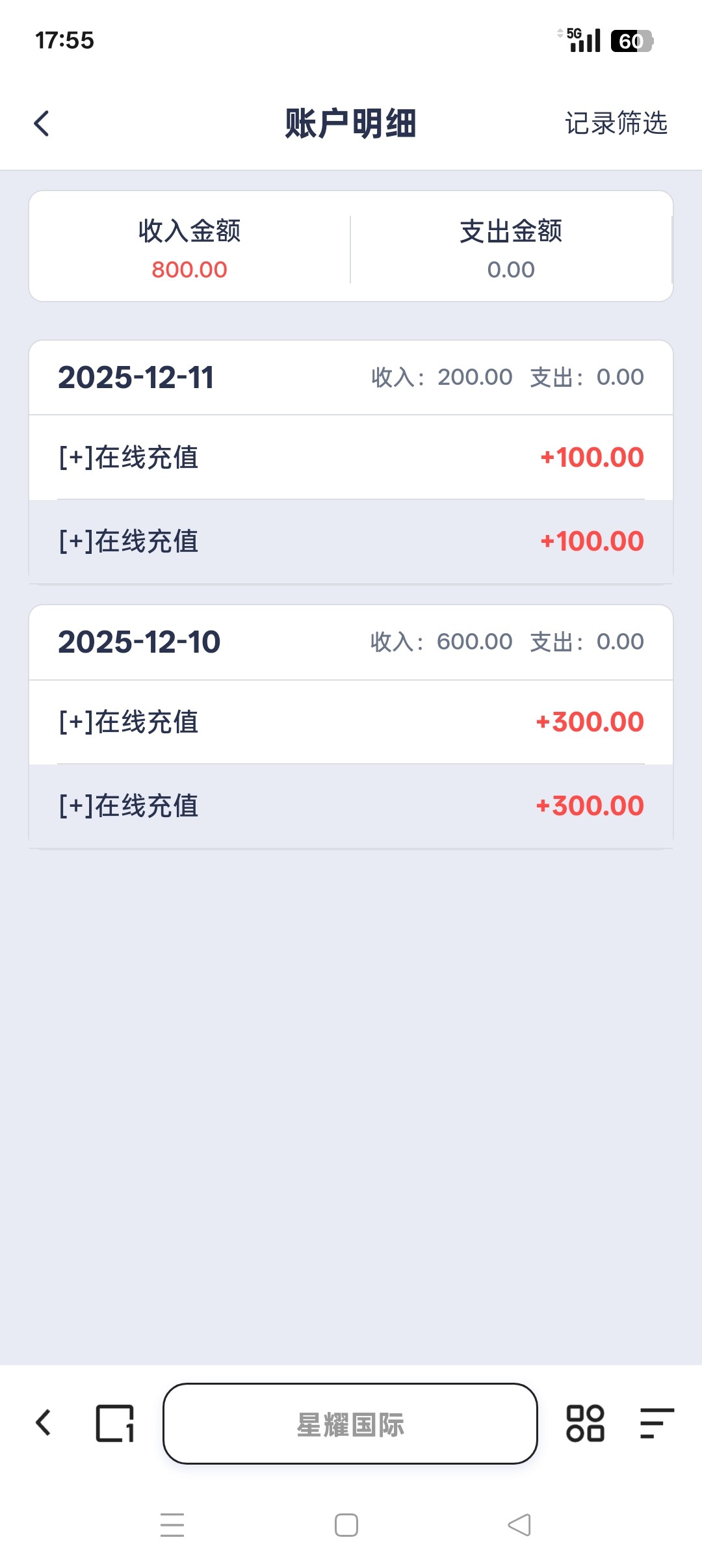Tap the 星耀国际 address bar

pyautogui.click(x=350, y=1424)
